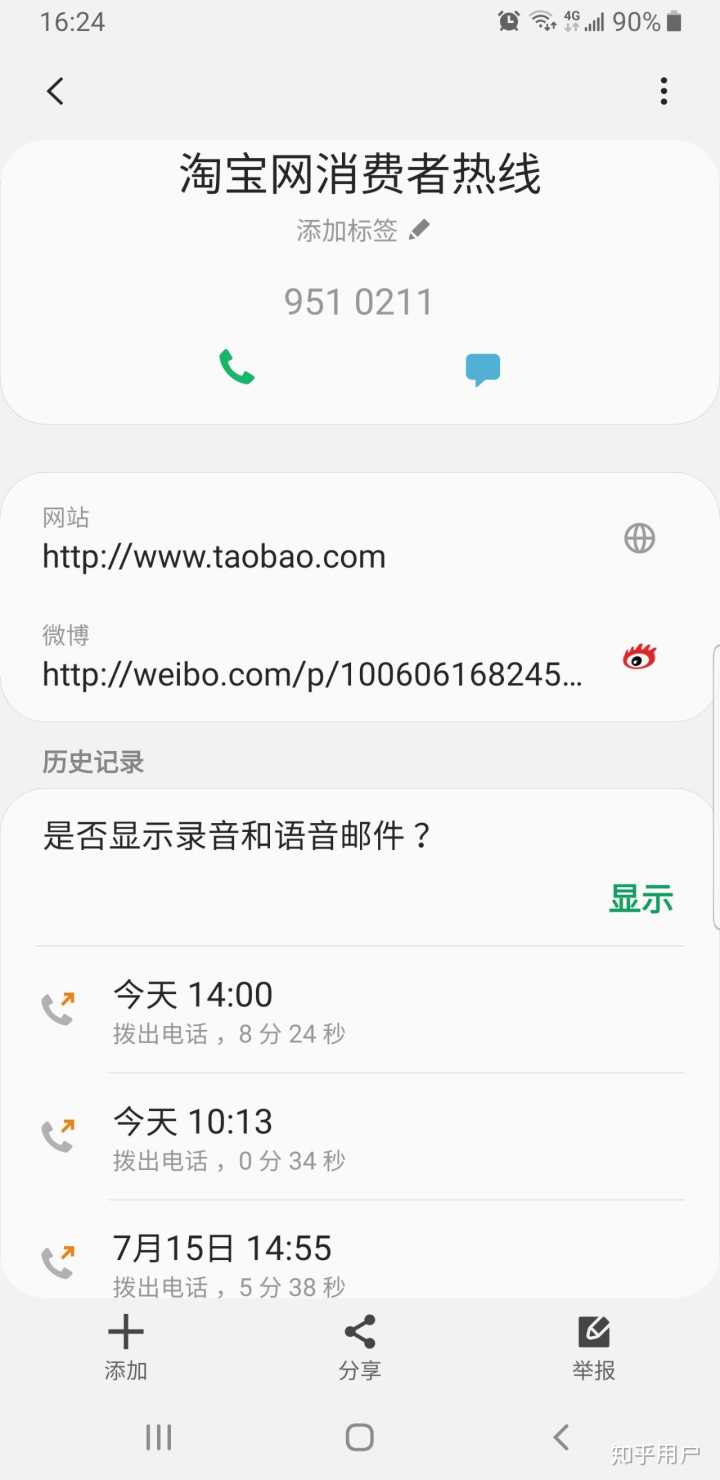Open recent apps from navigation bar
Image resolution: width=720 pixels, height=1480 pixels.
click(x=159, y=1437)
